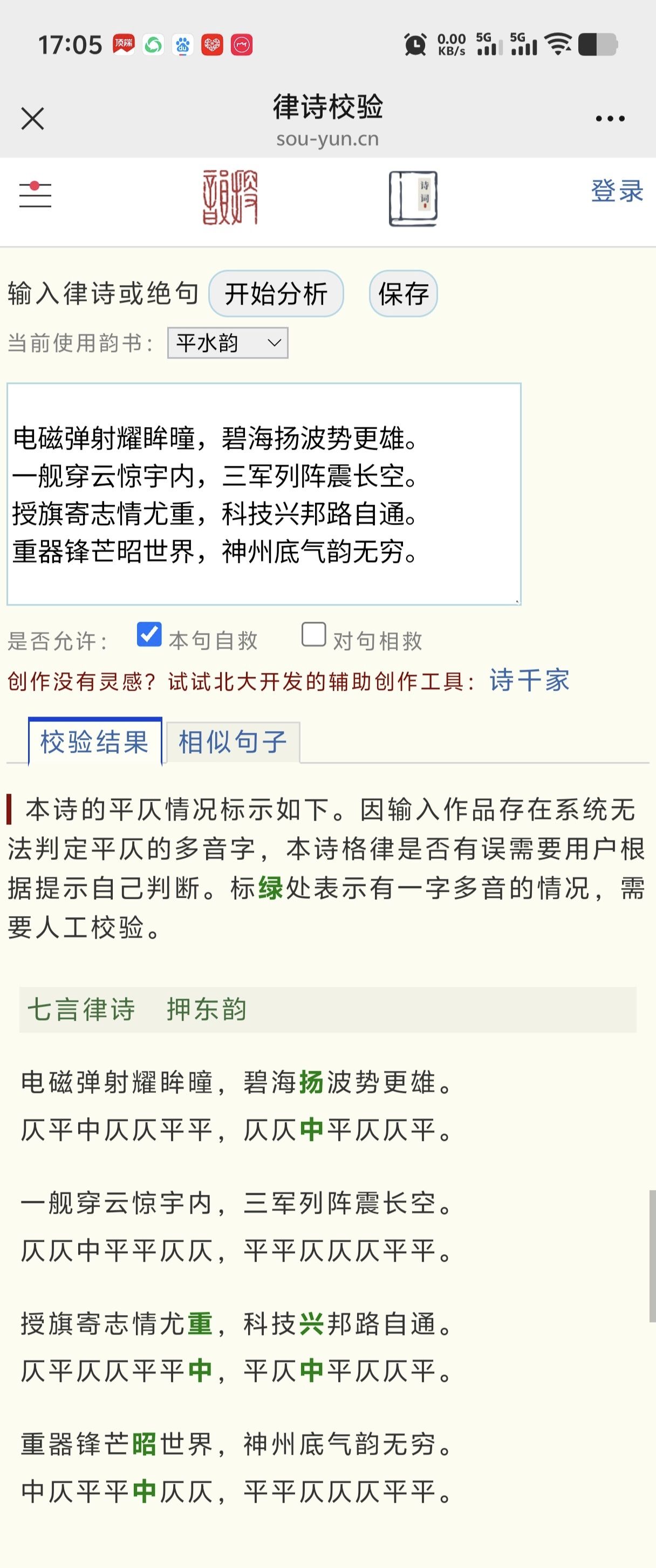
Task: Open the 诗词 book icon
Action: click(x=413, y=198)
